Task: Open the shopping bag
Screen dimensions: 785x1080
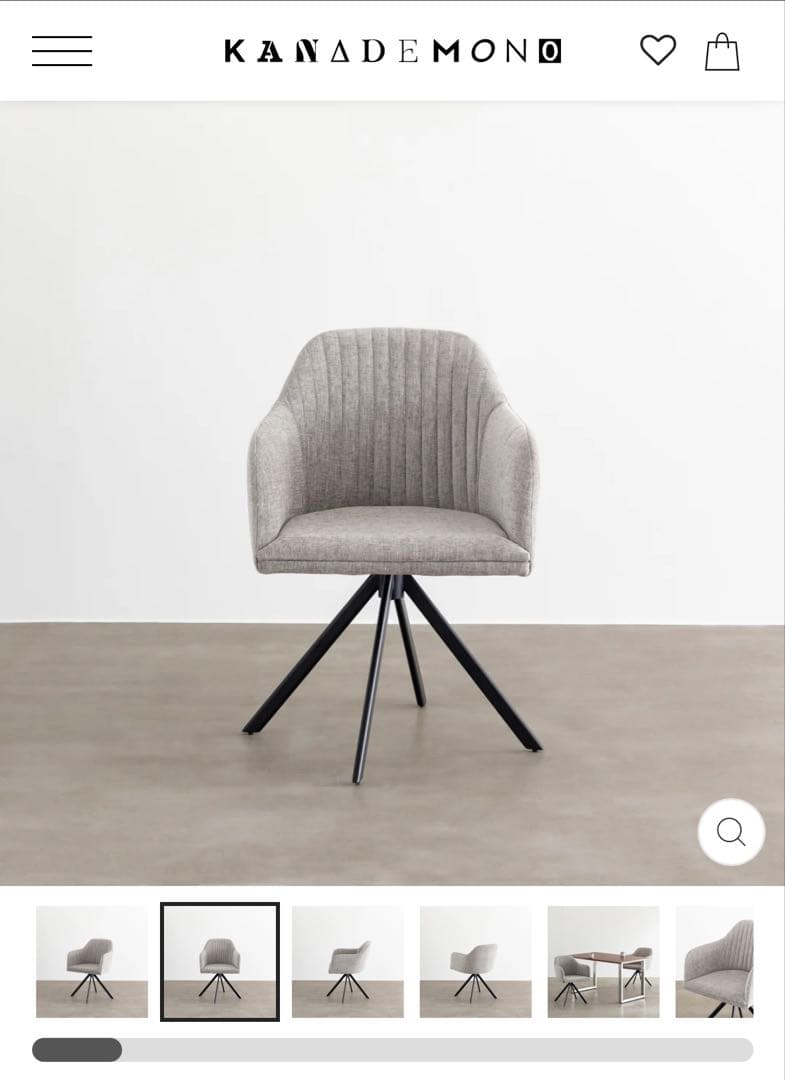Action: [x=722, y=52]
